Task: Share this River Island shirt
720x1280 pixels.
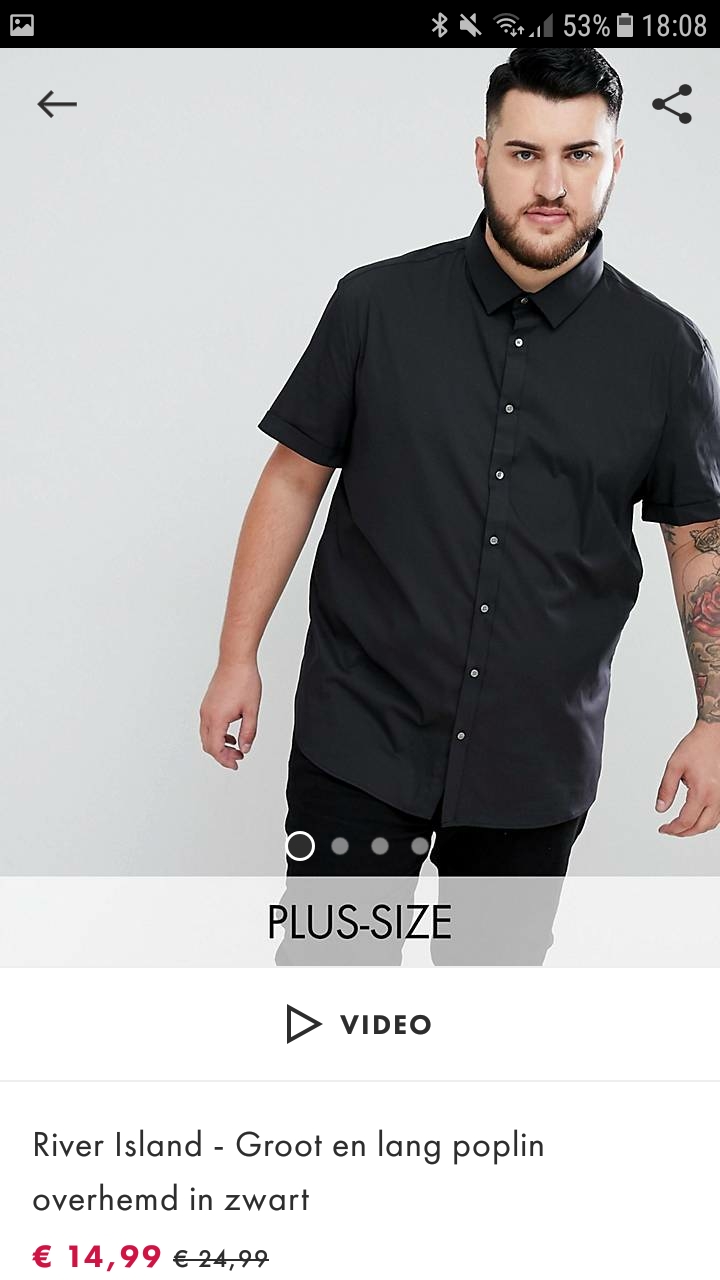Action: pos(672,104)
